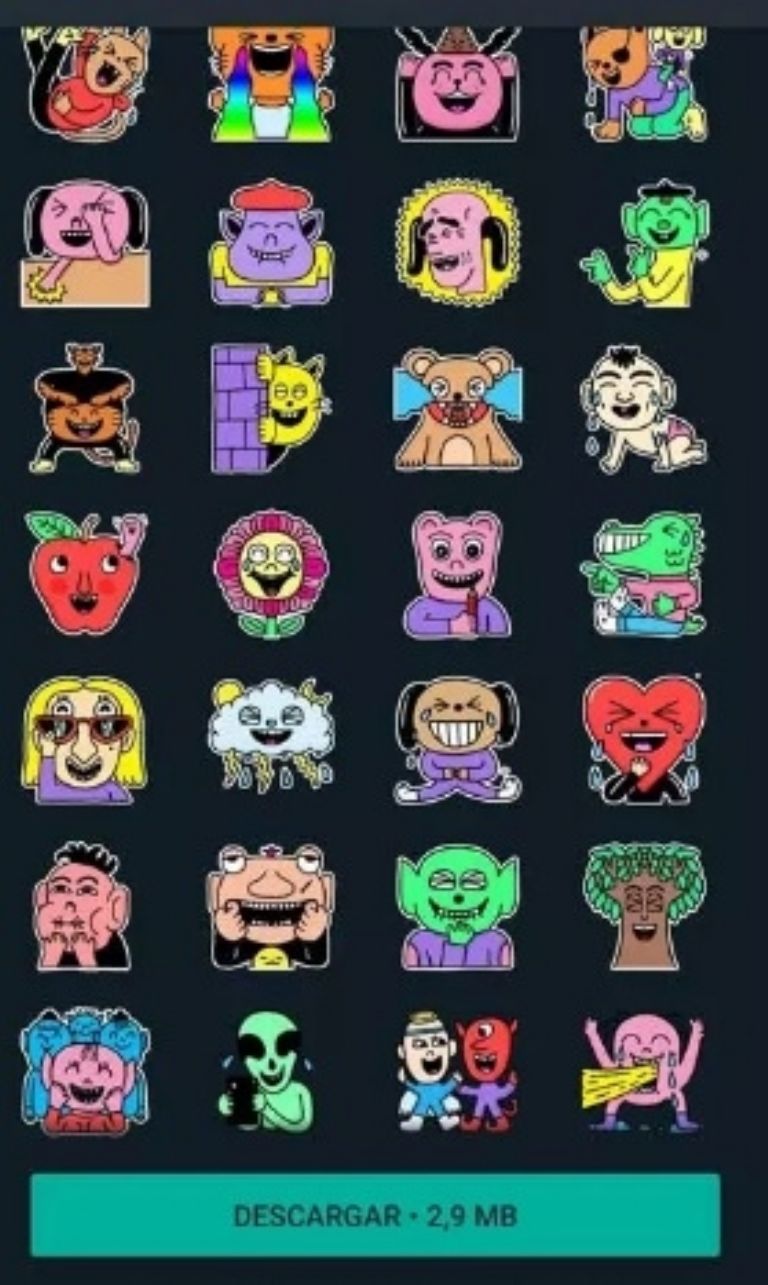
Task: Select the purple character with red beret sticker
Action: tap(270, 243)
